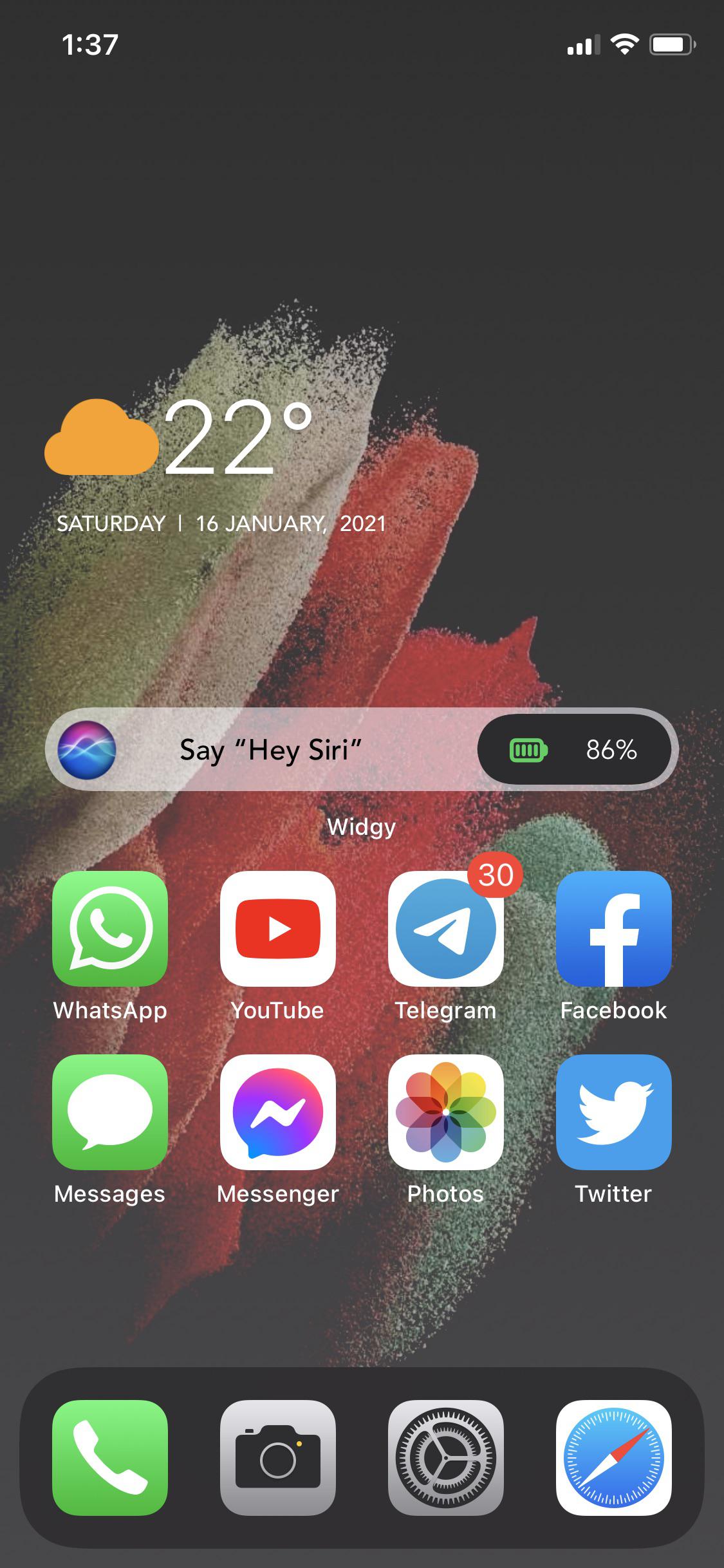Launch Messenger
This screenshot has height=1568, width=724.
(277, 1112)
